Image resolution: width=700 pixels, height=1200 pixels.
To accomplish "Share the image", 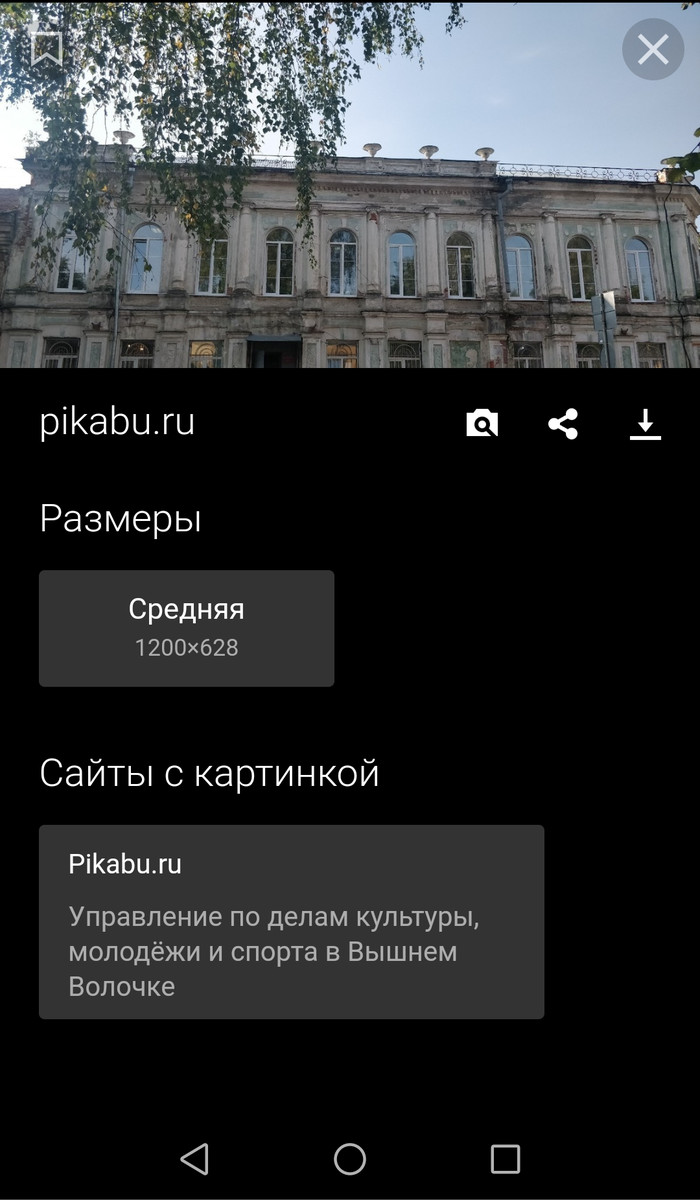I will (x=563, y=424).
